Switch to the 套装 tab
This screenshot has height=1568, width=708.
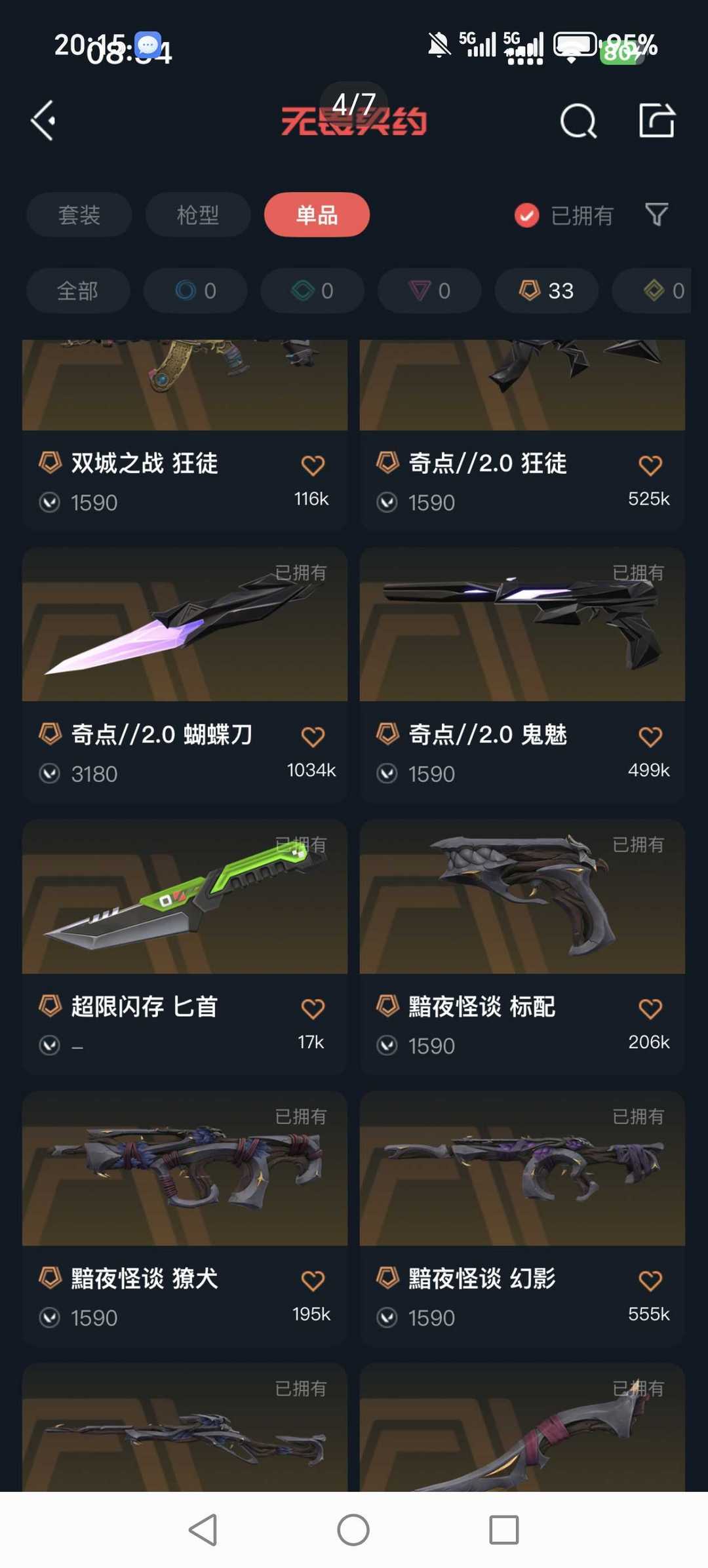[x=79, y=215]
